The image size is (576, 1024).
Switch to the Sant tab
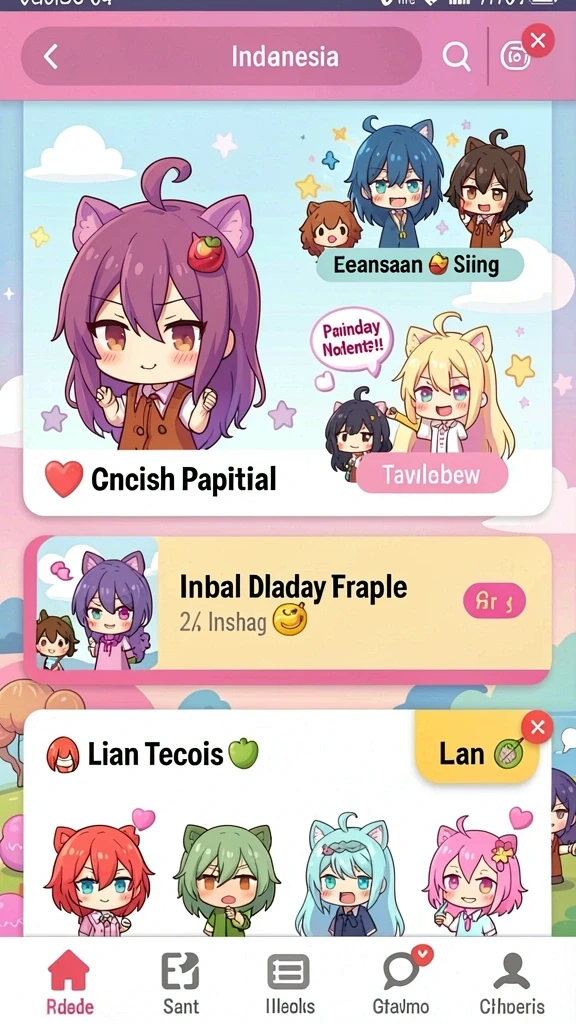(x=181, y=981)
